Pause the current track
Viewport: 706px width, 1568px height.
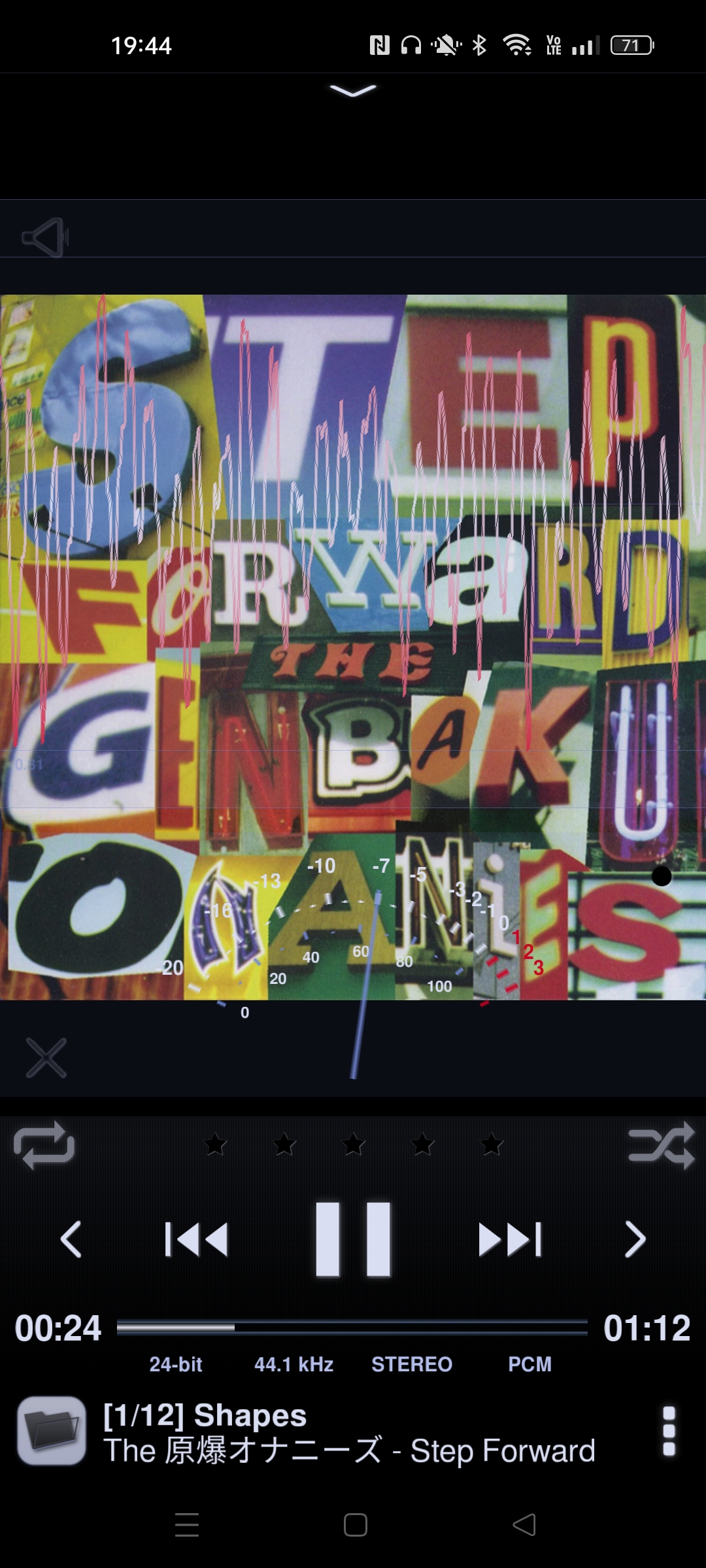click(x=353, y=1239)
